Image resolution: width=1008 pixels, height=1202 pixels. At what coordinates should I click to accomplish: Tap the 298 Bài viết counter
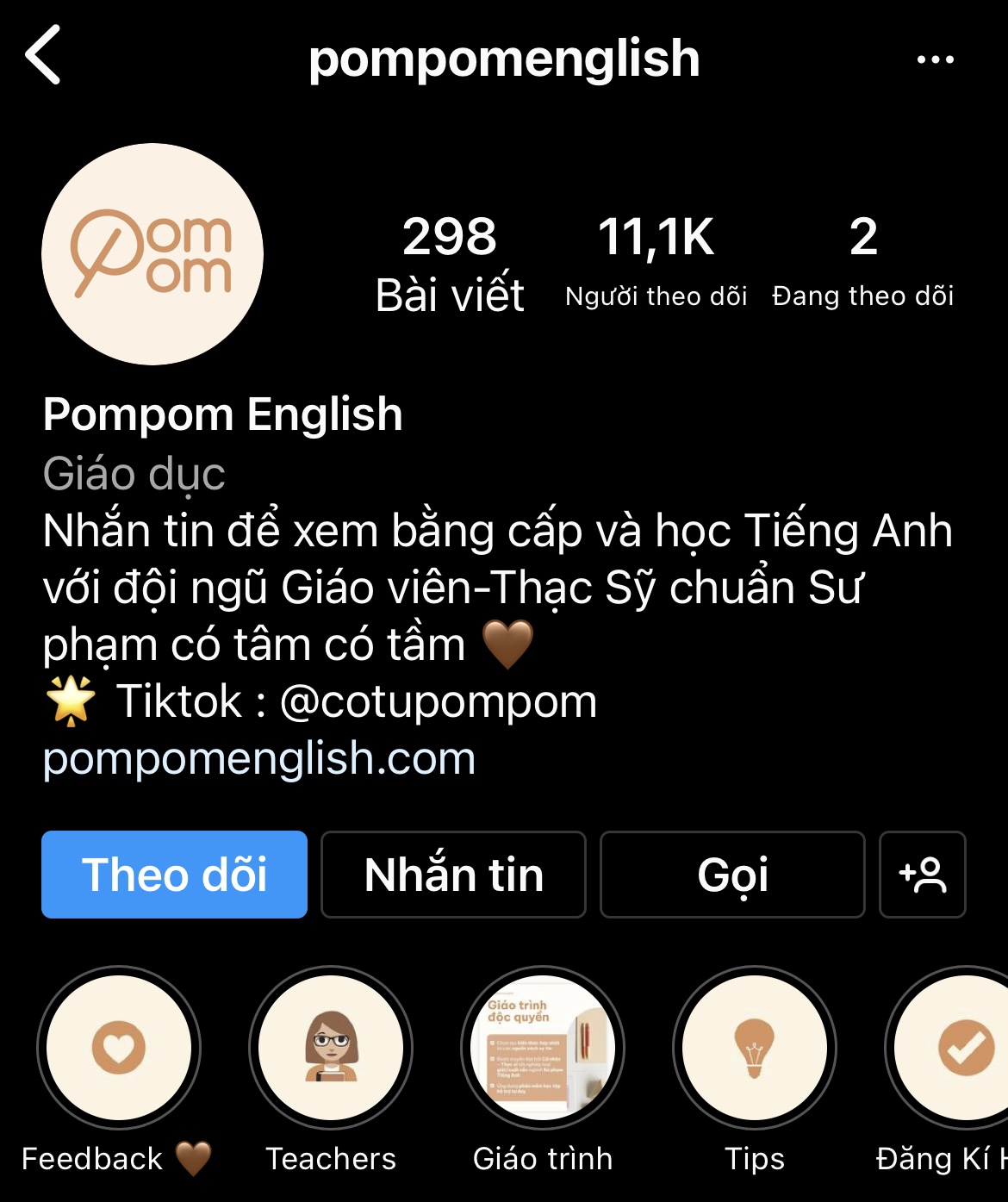[x=451, y=258]
